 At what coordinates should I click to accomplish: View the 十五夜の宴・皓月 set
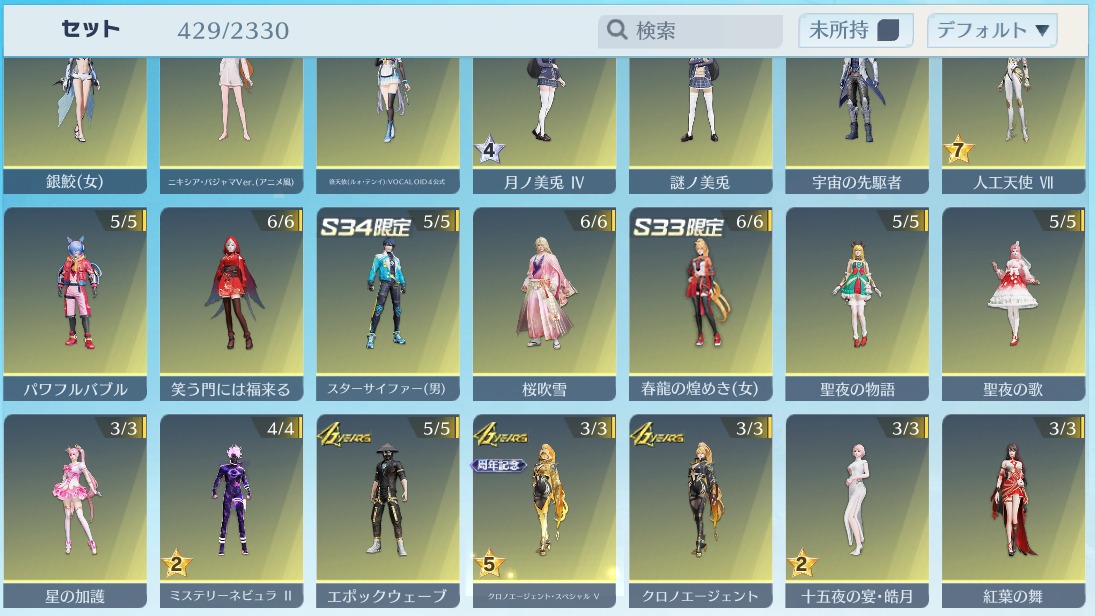coord(857,511)
